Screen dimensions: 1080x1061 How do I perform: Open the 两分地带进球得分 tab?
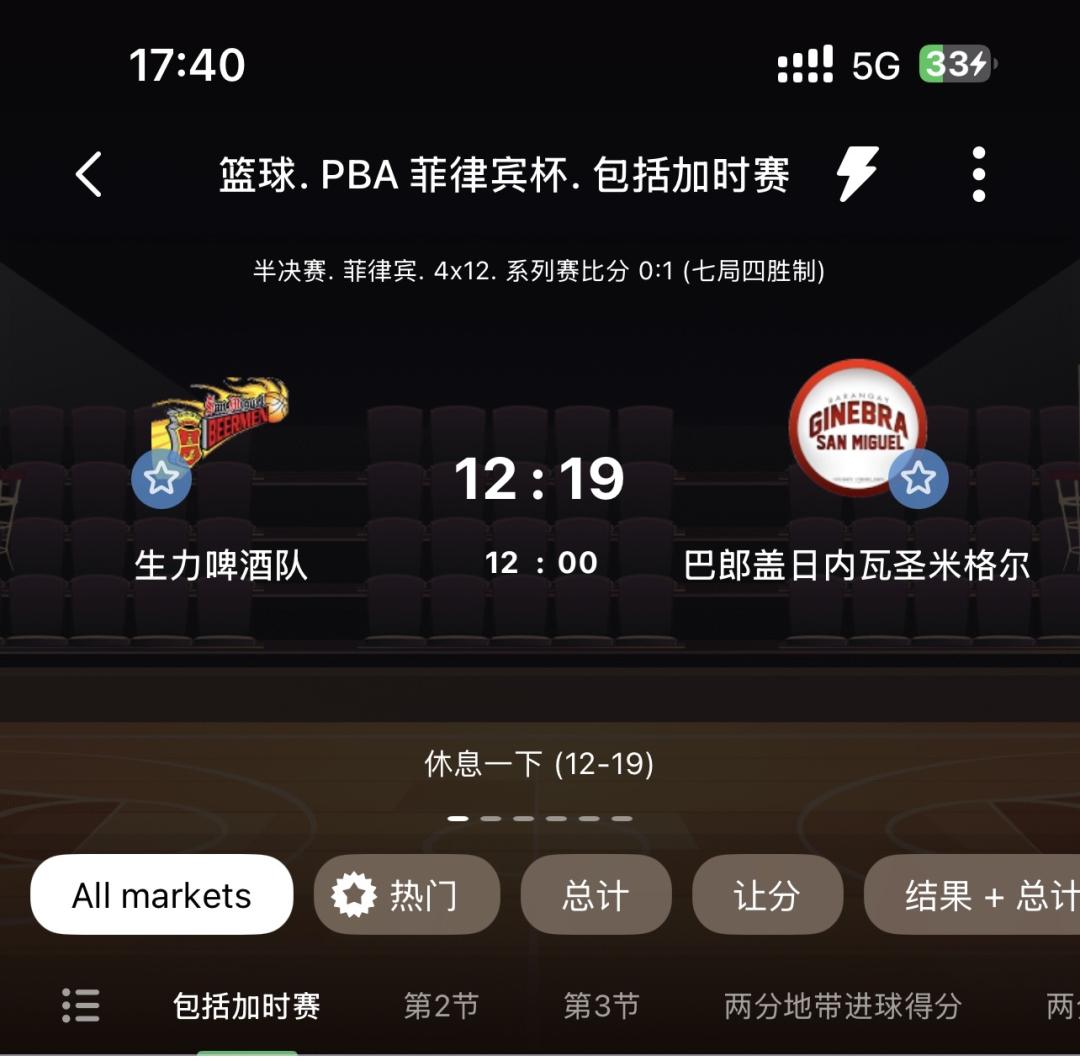coord(842,1006)
